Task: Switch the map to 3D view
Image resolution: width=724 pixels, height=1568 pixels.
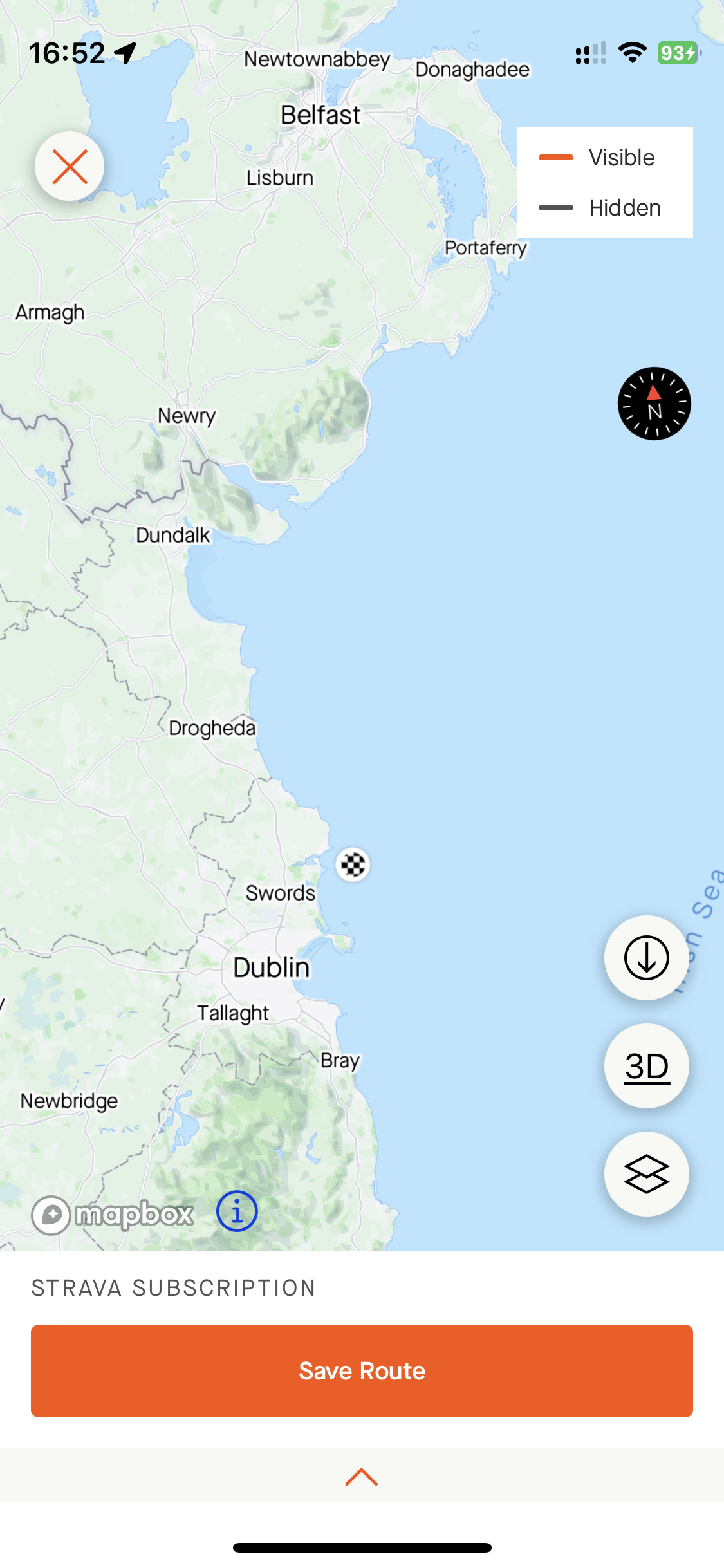Action: click(646, 1066)
